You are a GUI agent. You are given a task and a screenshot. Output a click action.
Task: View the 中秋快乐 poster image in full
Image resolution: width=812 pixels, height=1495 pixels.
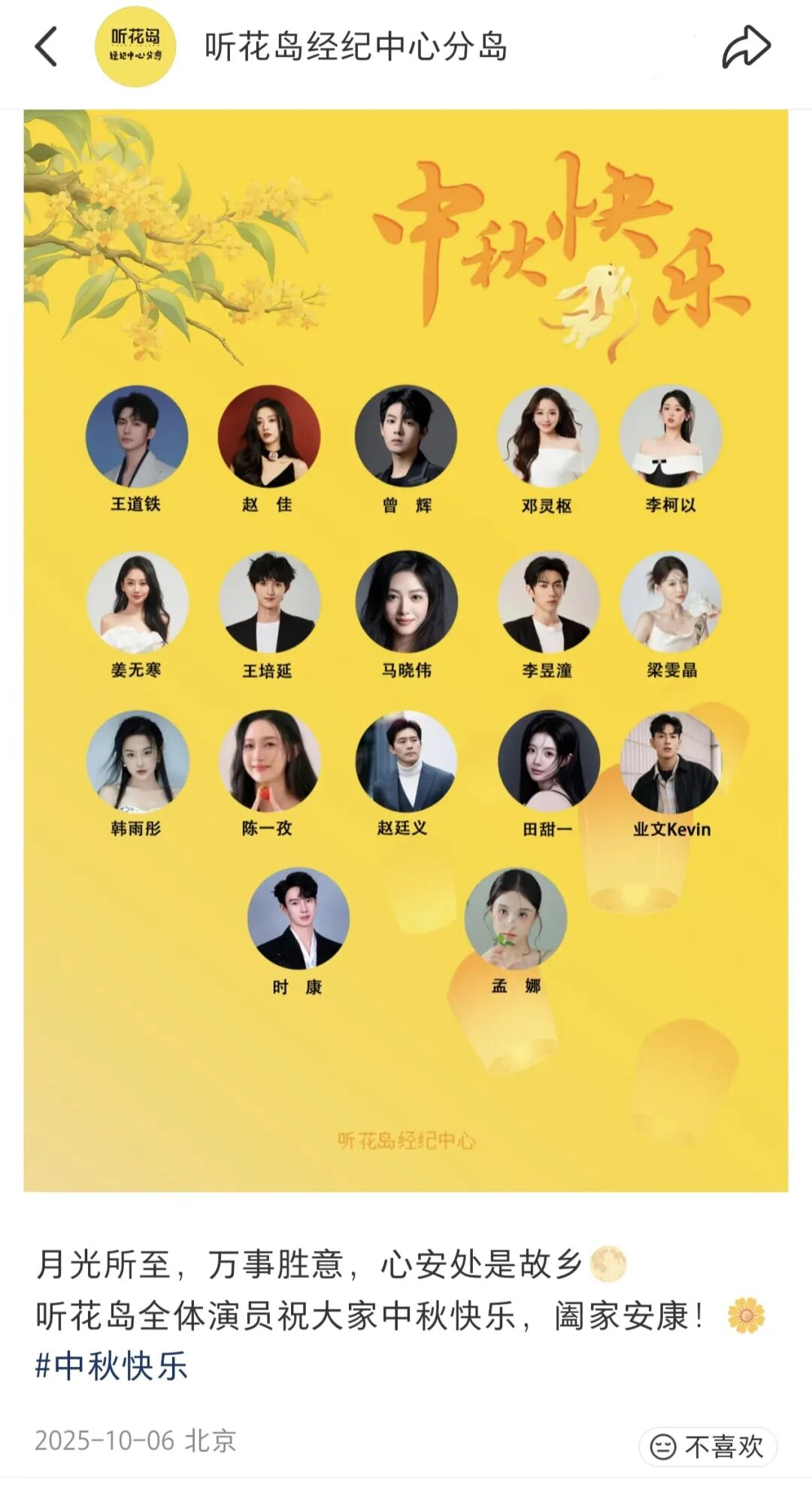406,650
